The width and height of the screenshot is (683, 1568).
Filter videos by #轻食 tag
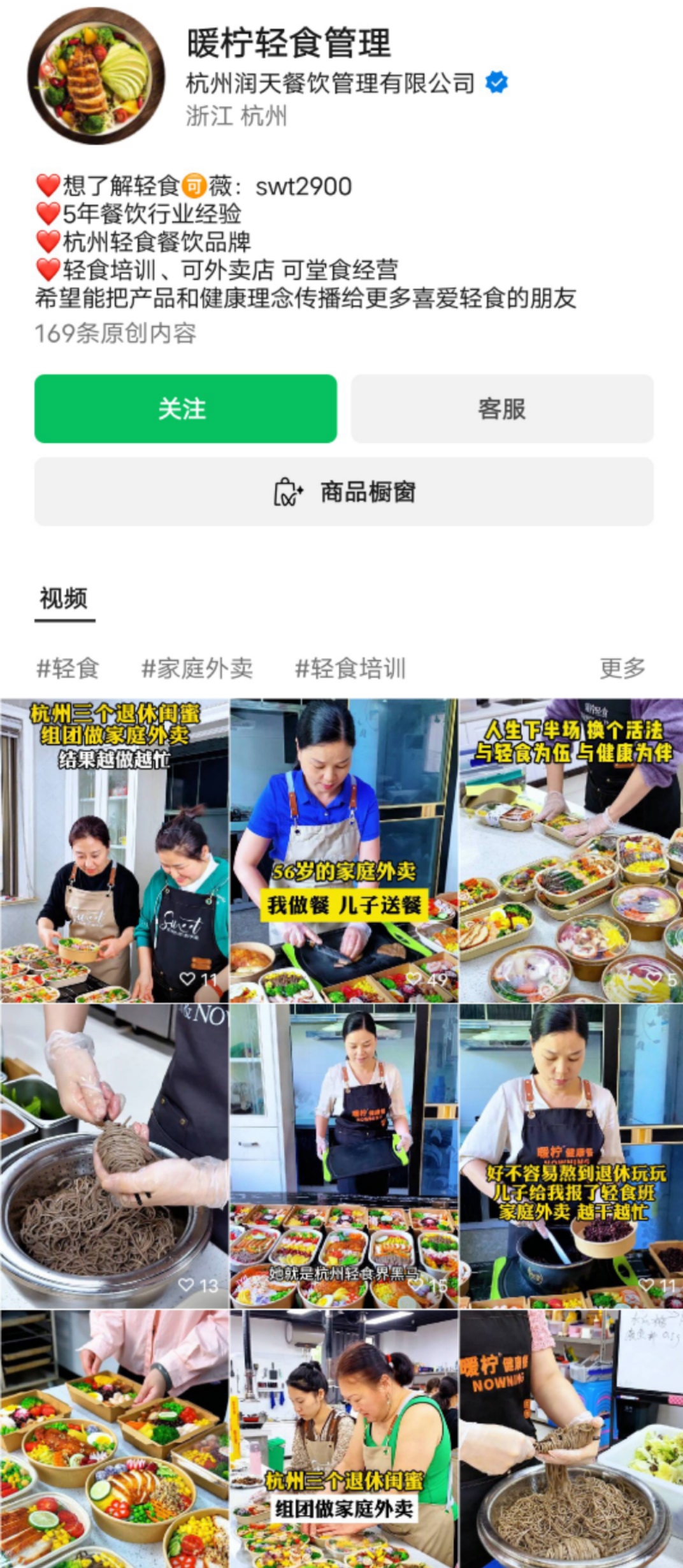tap(68, 668)
